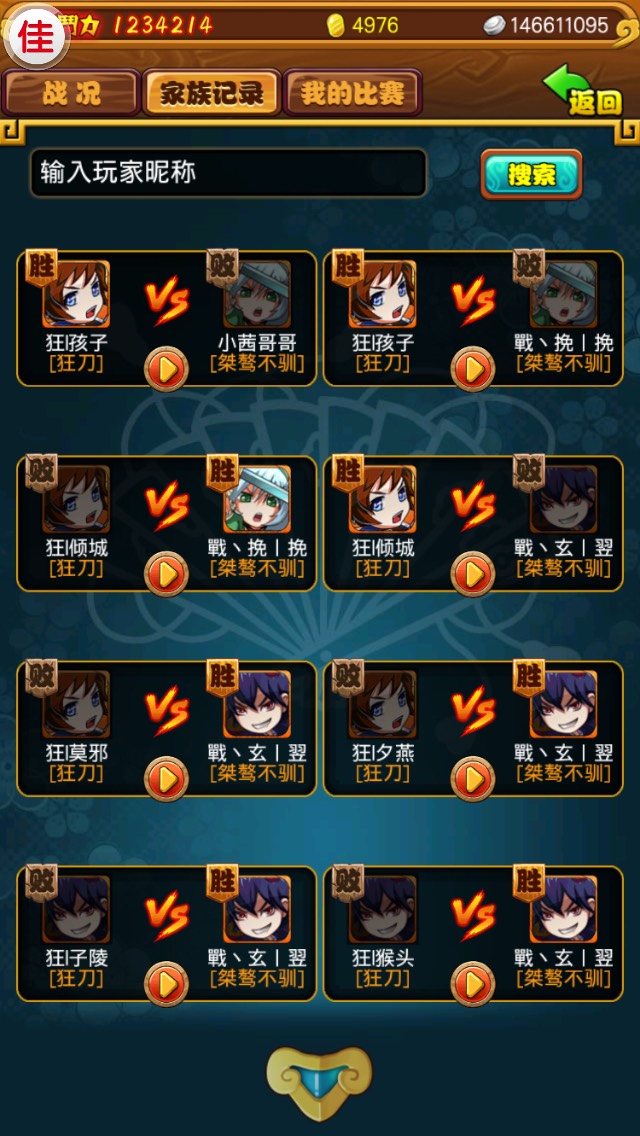Play the 狂l夕燕 match replay
This screenshot has width=640, height=1136.
click(473, 779)
